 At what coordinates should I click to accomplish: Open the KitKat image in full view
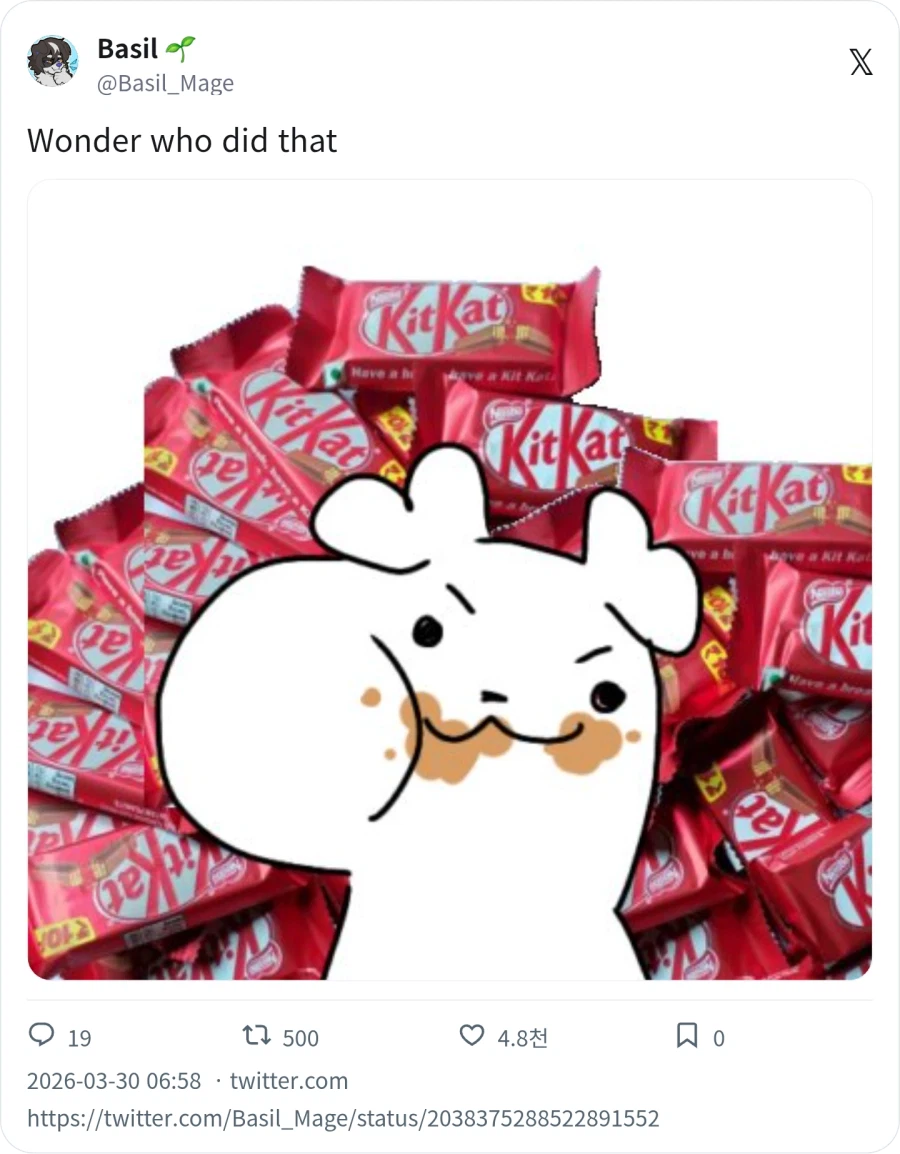pos(449,580)
